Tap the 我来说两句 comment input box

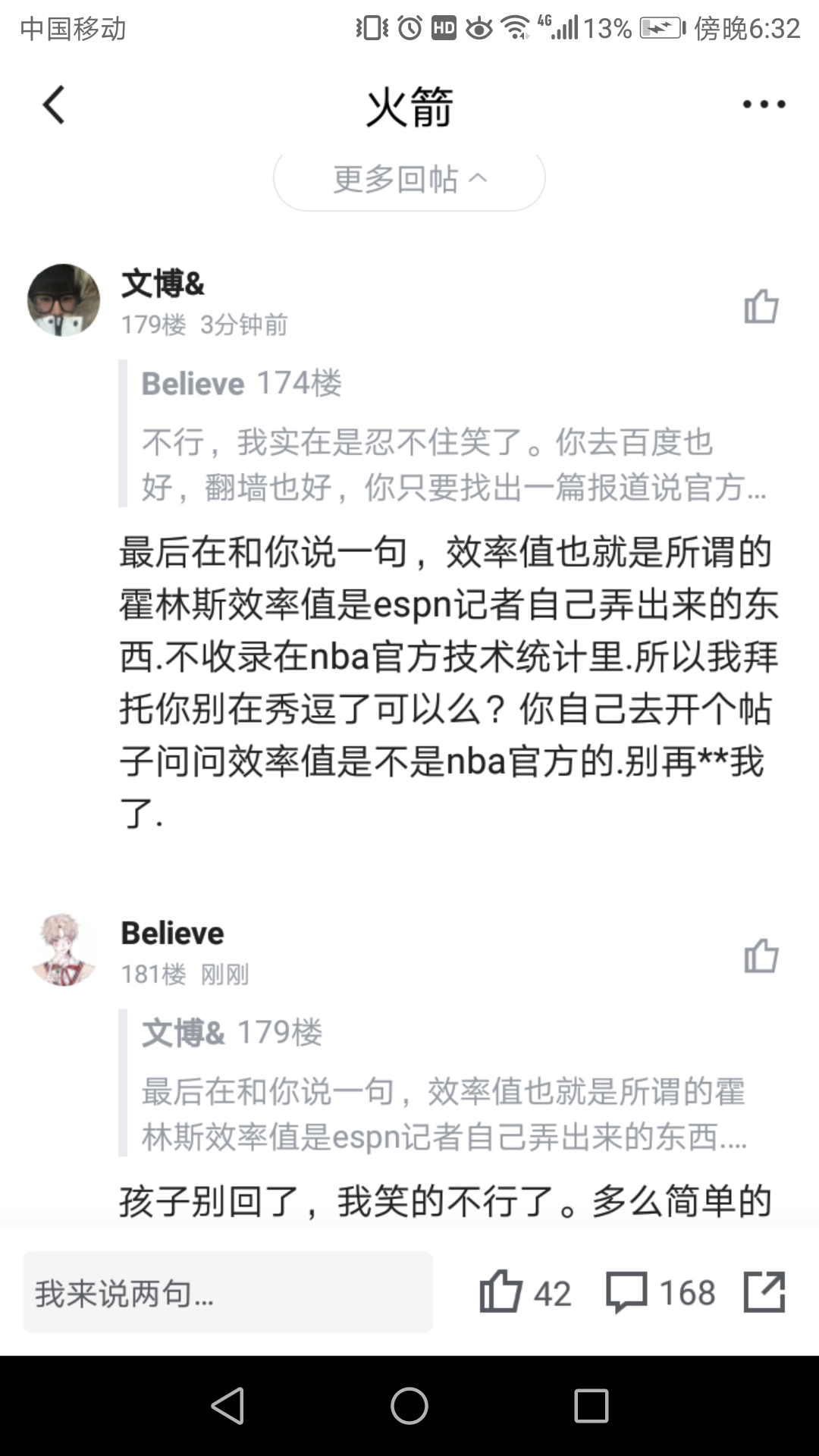point(227,1292)
